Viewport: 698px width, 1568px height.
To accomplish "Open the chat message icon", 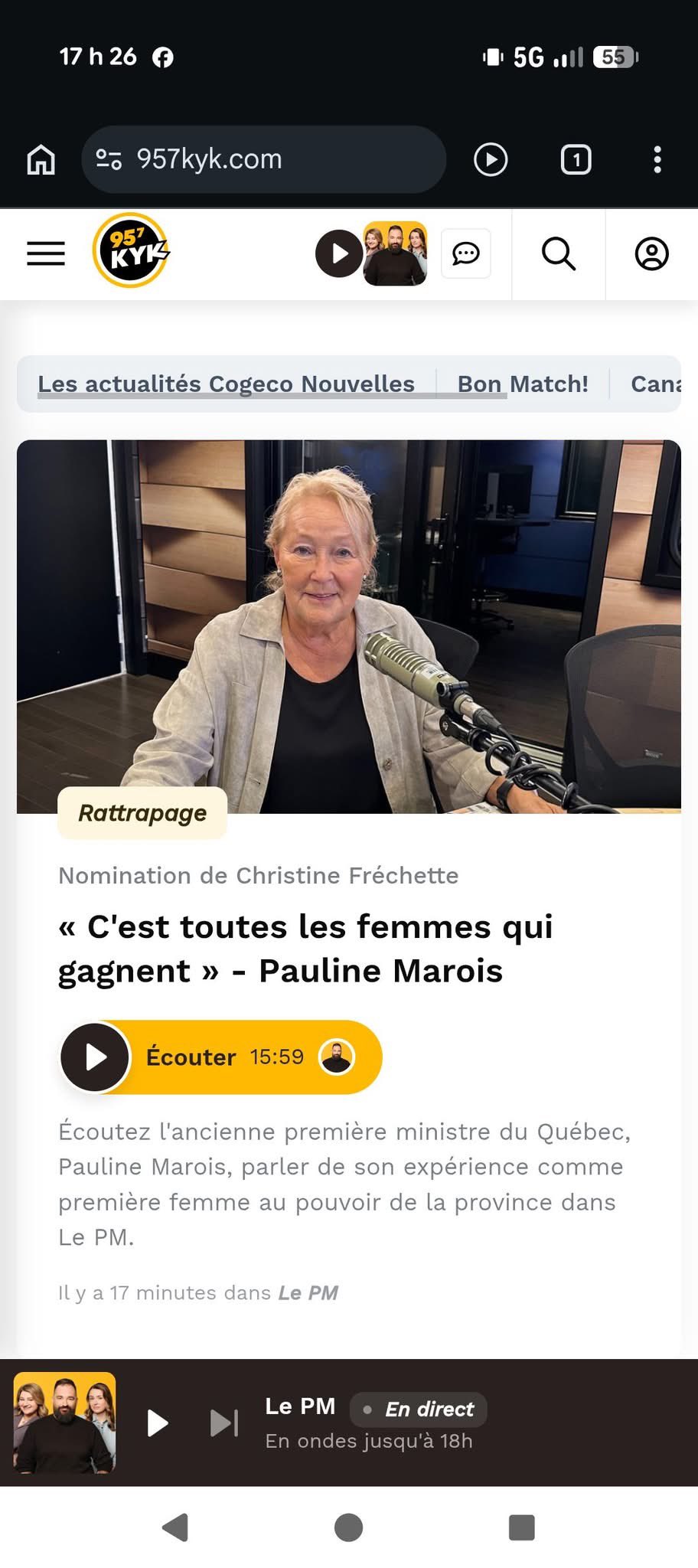I will (466, 253).
